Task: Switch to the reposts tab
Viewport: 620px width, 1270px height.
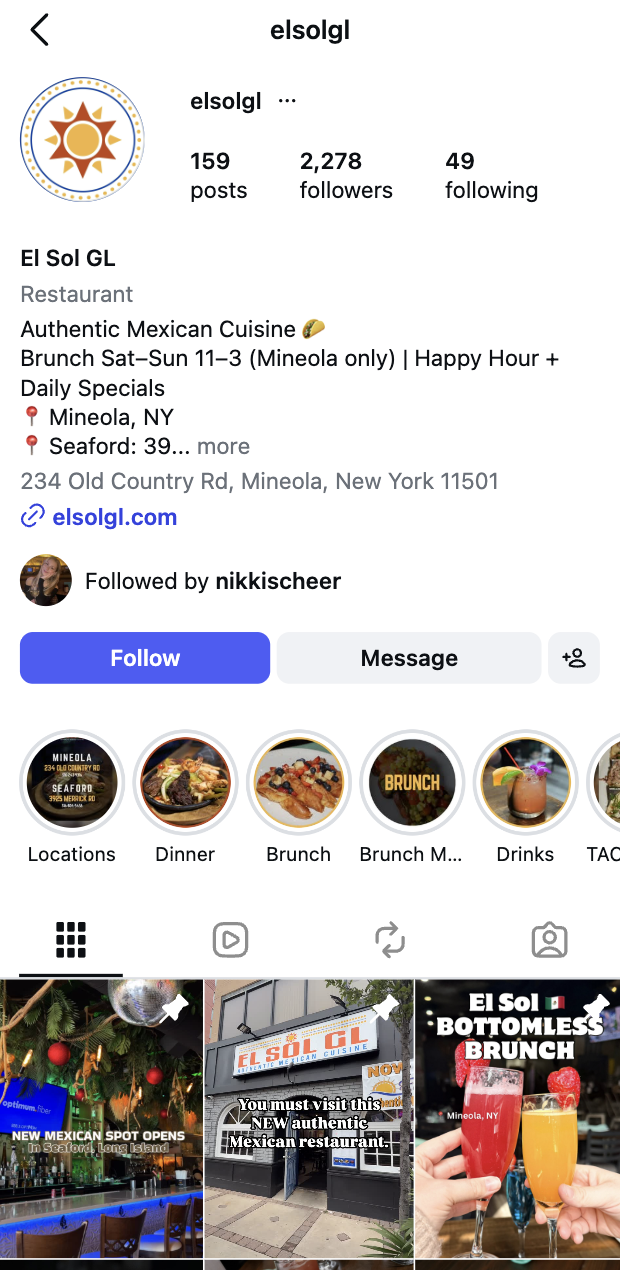Action: click(389, 940)
